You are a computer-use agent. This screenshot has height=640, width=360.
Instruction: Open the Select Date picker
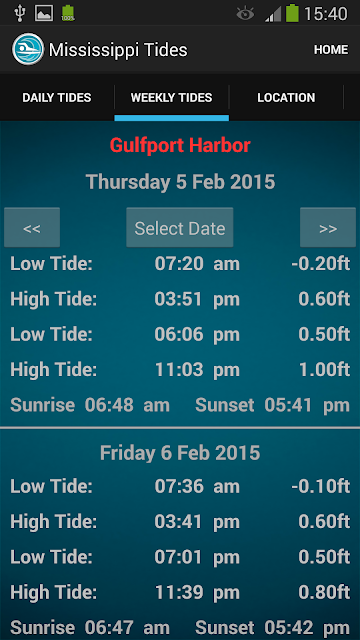click(180, 227)
